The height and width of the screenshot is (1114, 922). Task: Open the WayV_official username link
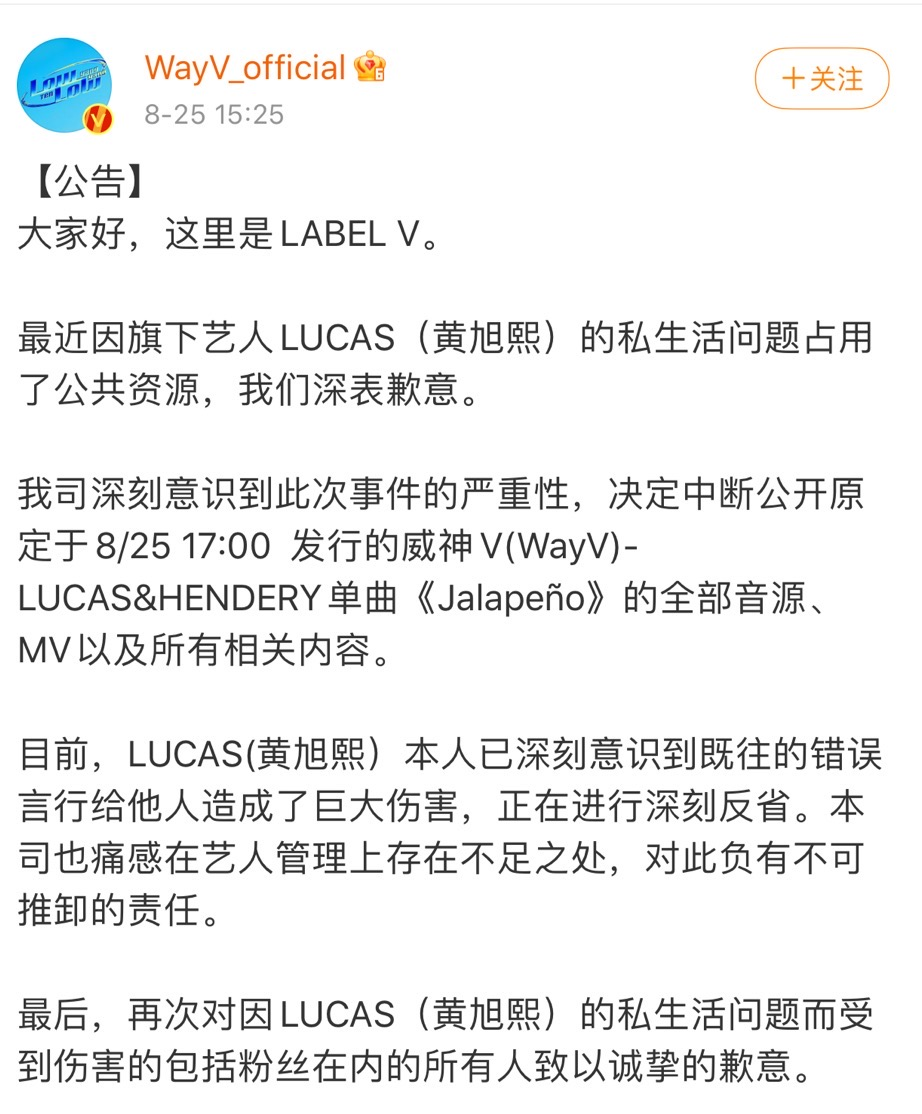pos(245,68)
